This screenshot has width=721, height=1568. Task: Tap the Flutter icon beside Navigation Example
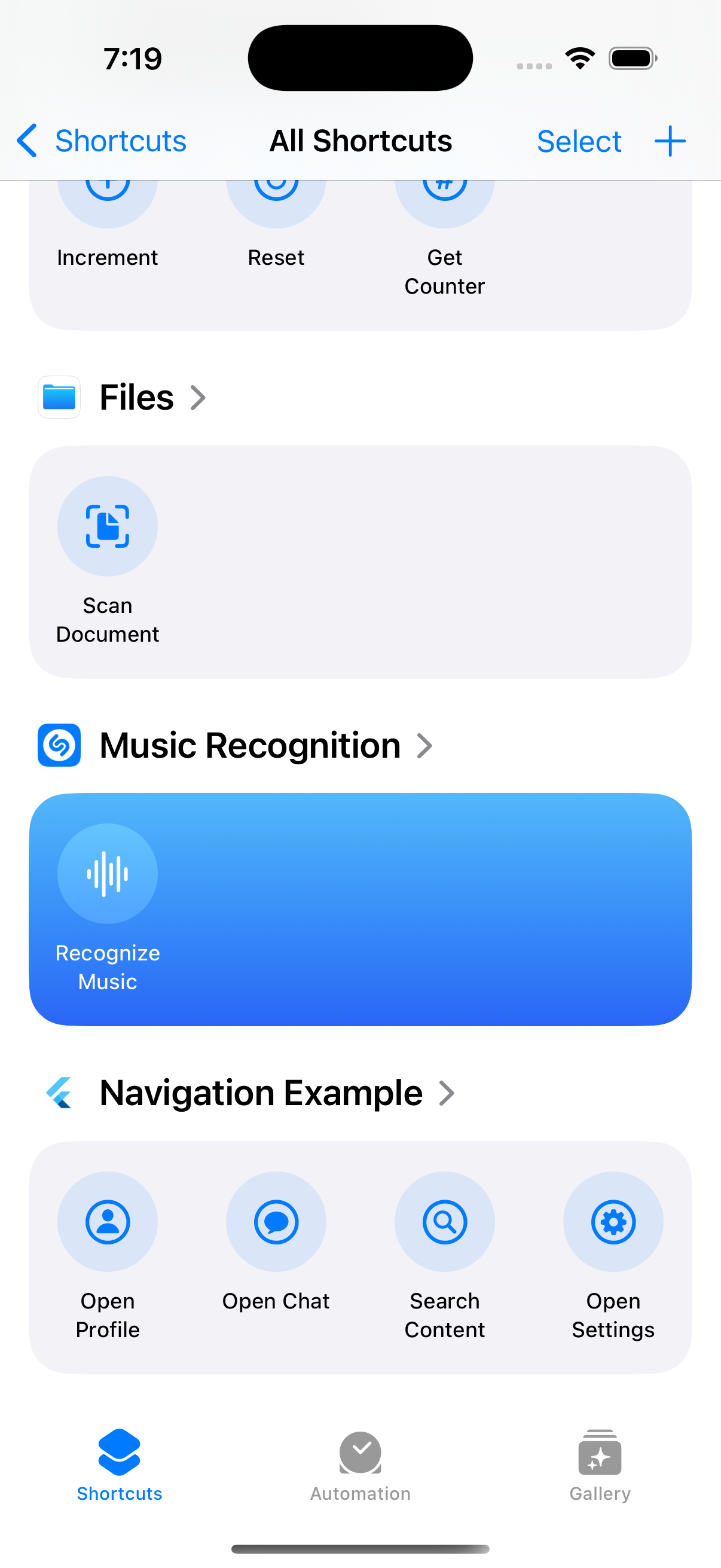tap(59, 1092)
